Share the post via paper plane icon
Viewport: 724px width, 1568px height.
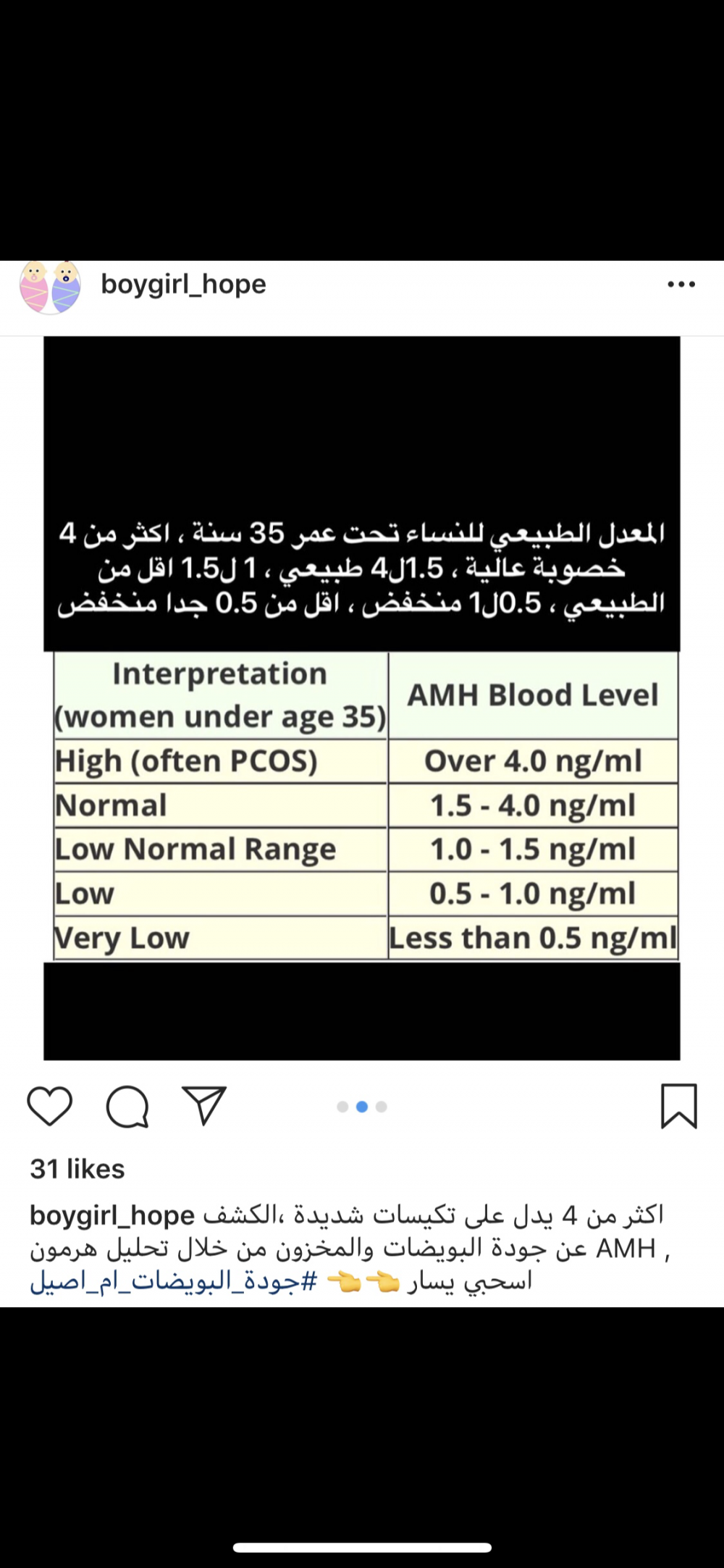pyautogui.click(x=205, y=1105)
